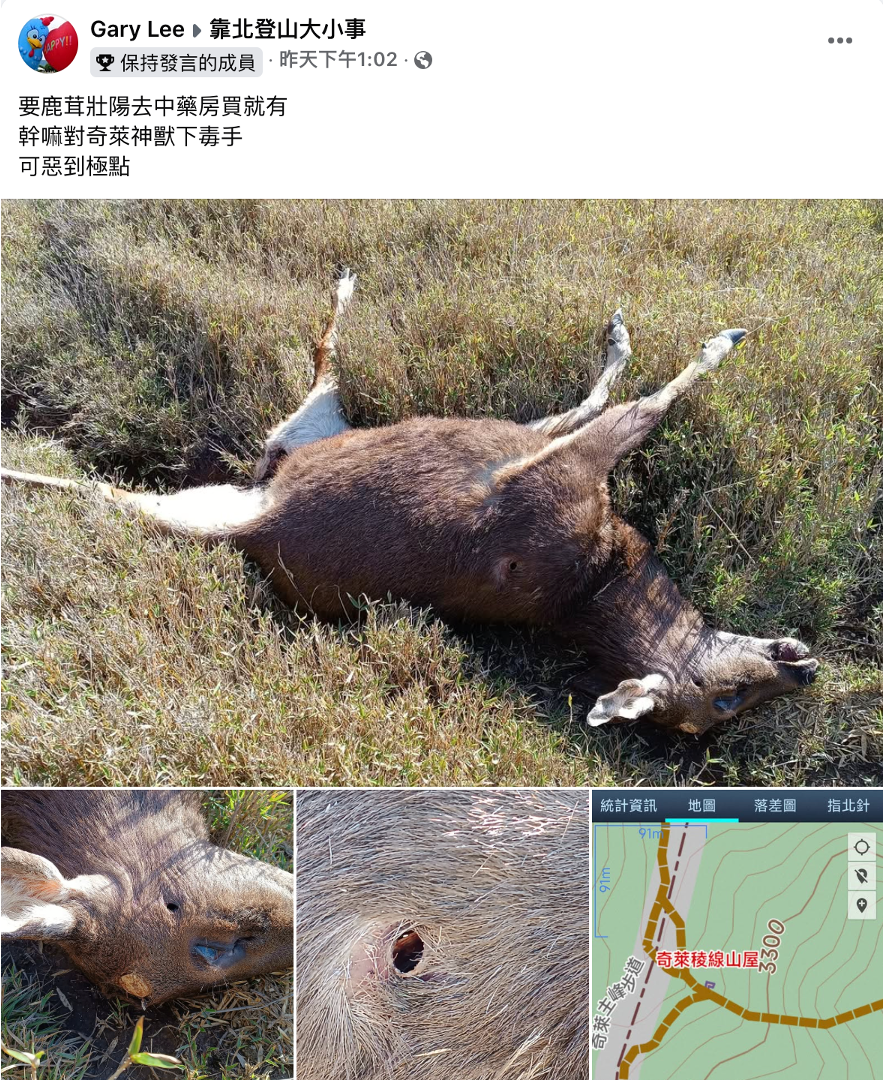Tap the 保持發言的成員 badge

pos(177,62)
